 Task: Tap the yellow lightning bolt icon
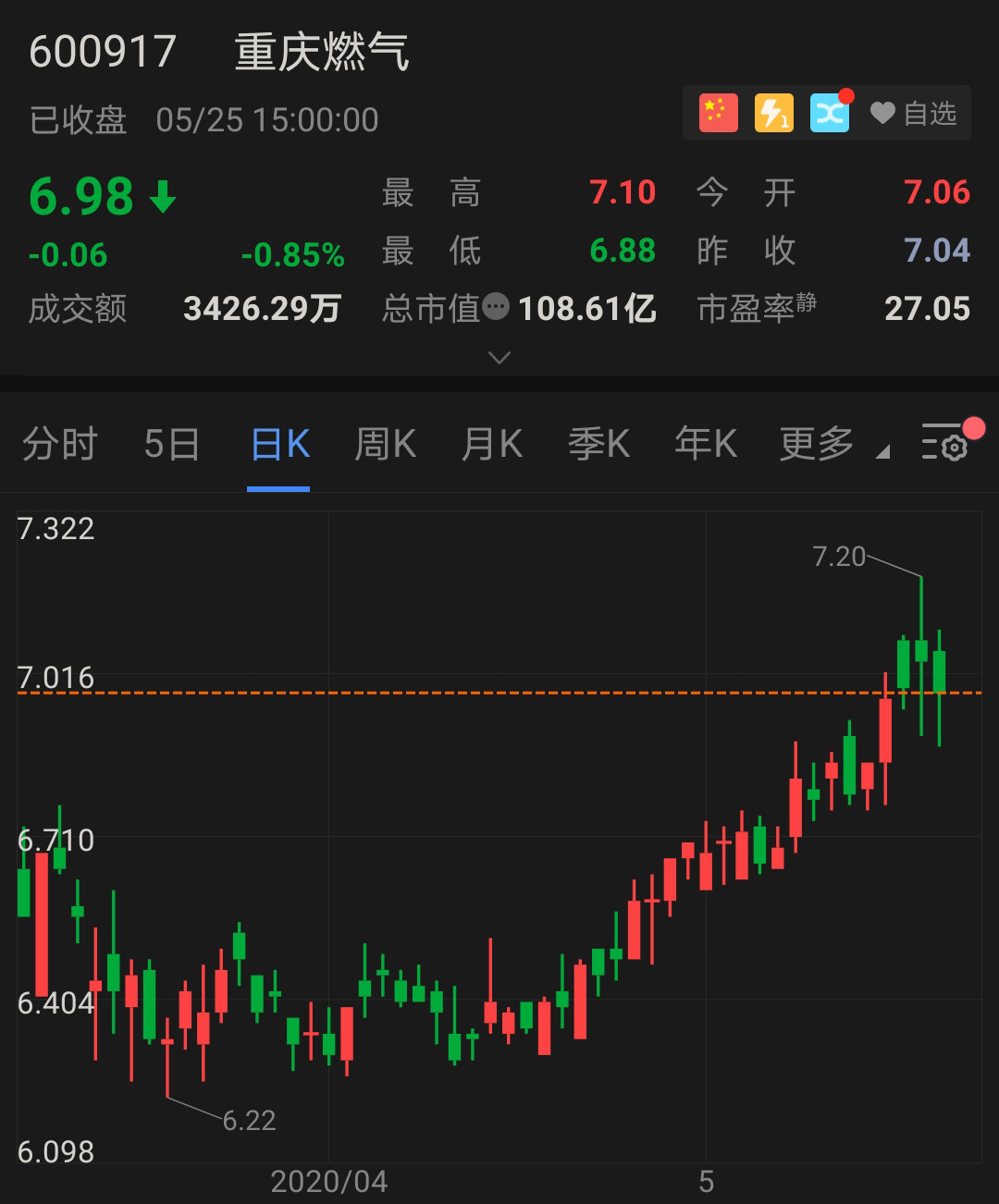tap(774, 114)
